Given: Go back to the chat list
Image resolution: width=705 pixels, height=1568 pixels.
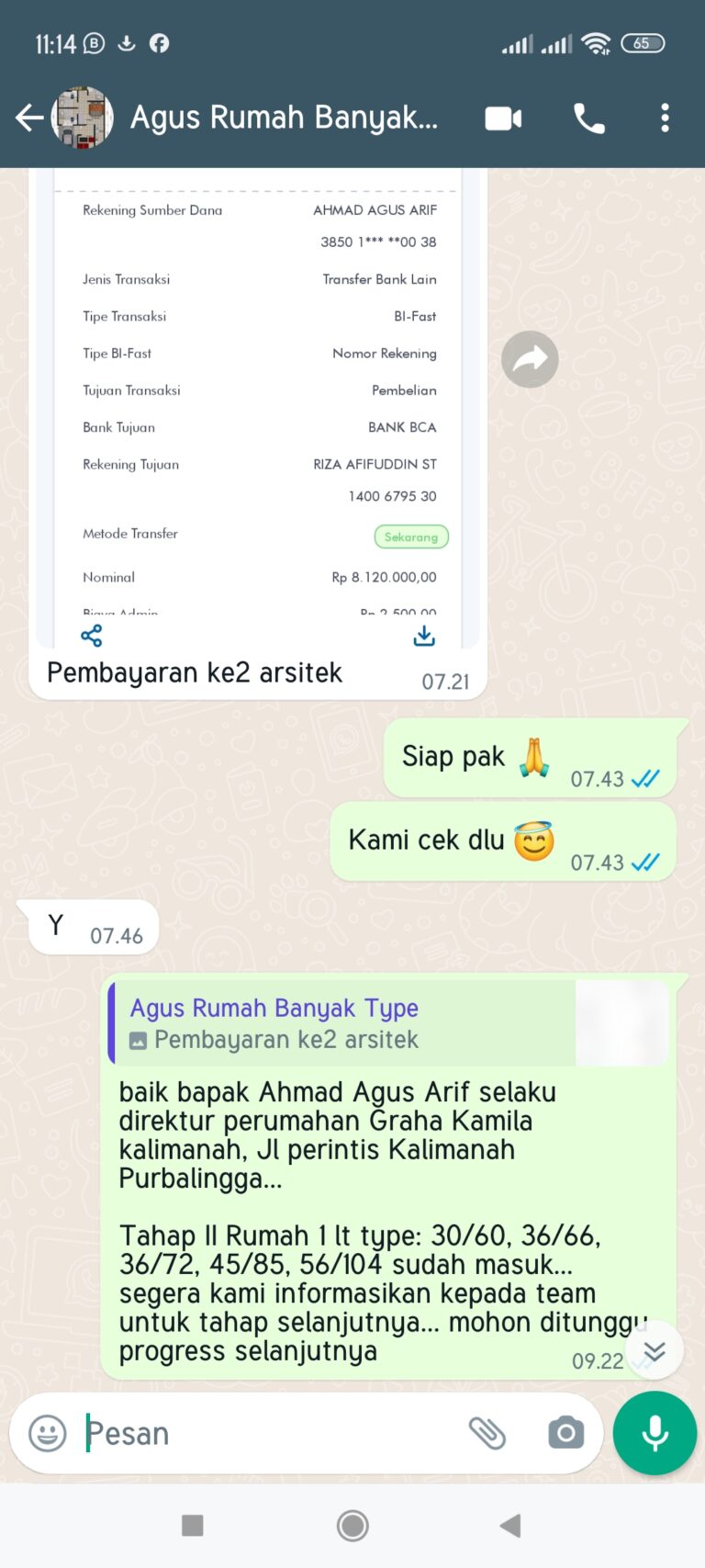Looking at the screenshot, I should pyautogui.click(x=29, y=118).
